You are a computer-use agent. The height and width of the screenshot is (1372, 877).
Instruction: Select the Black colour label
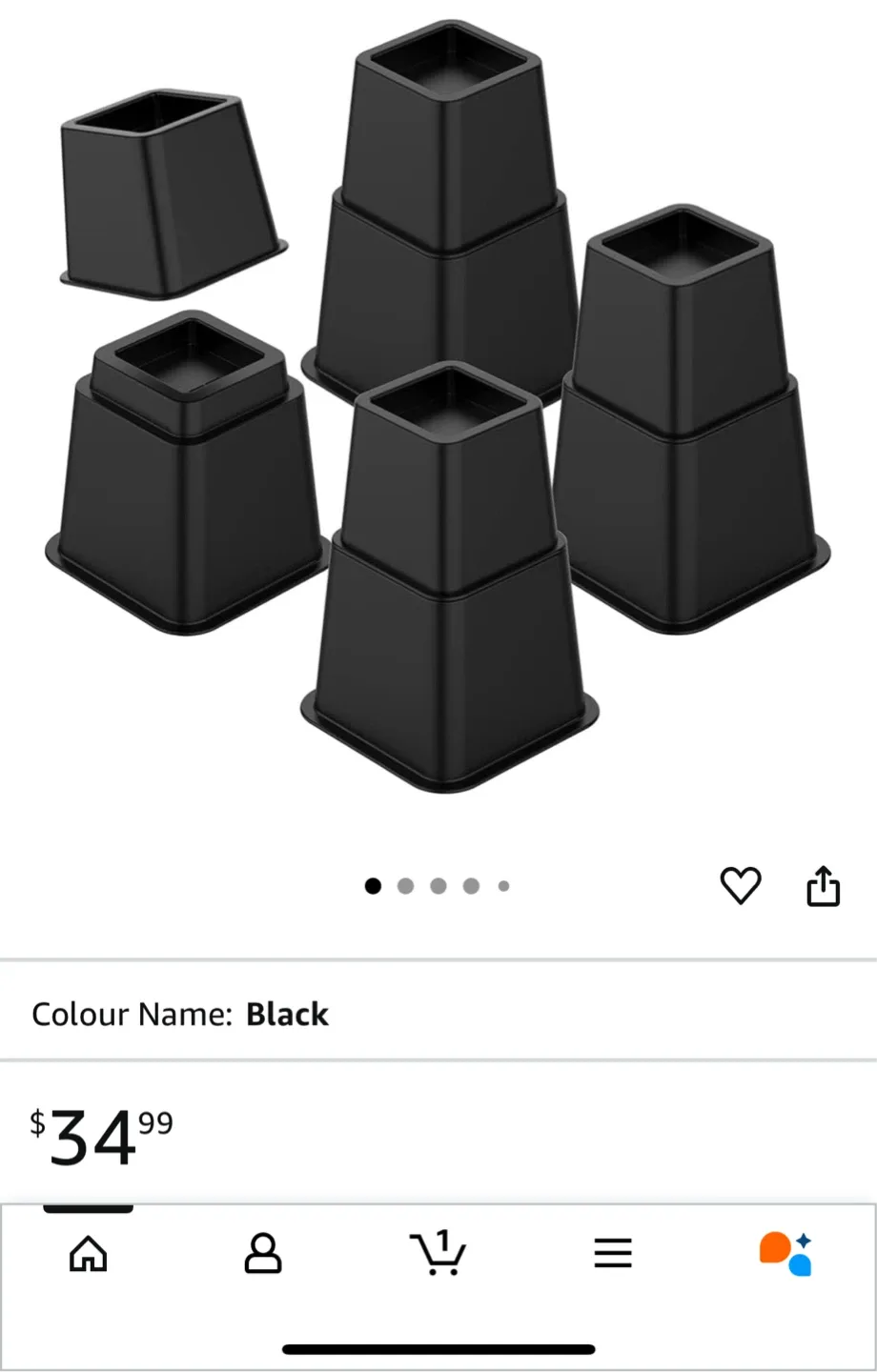(x=287, y=1014)
